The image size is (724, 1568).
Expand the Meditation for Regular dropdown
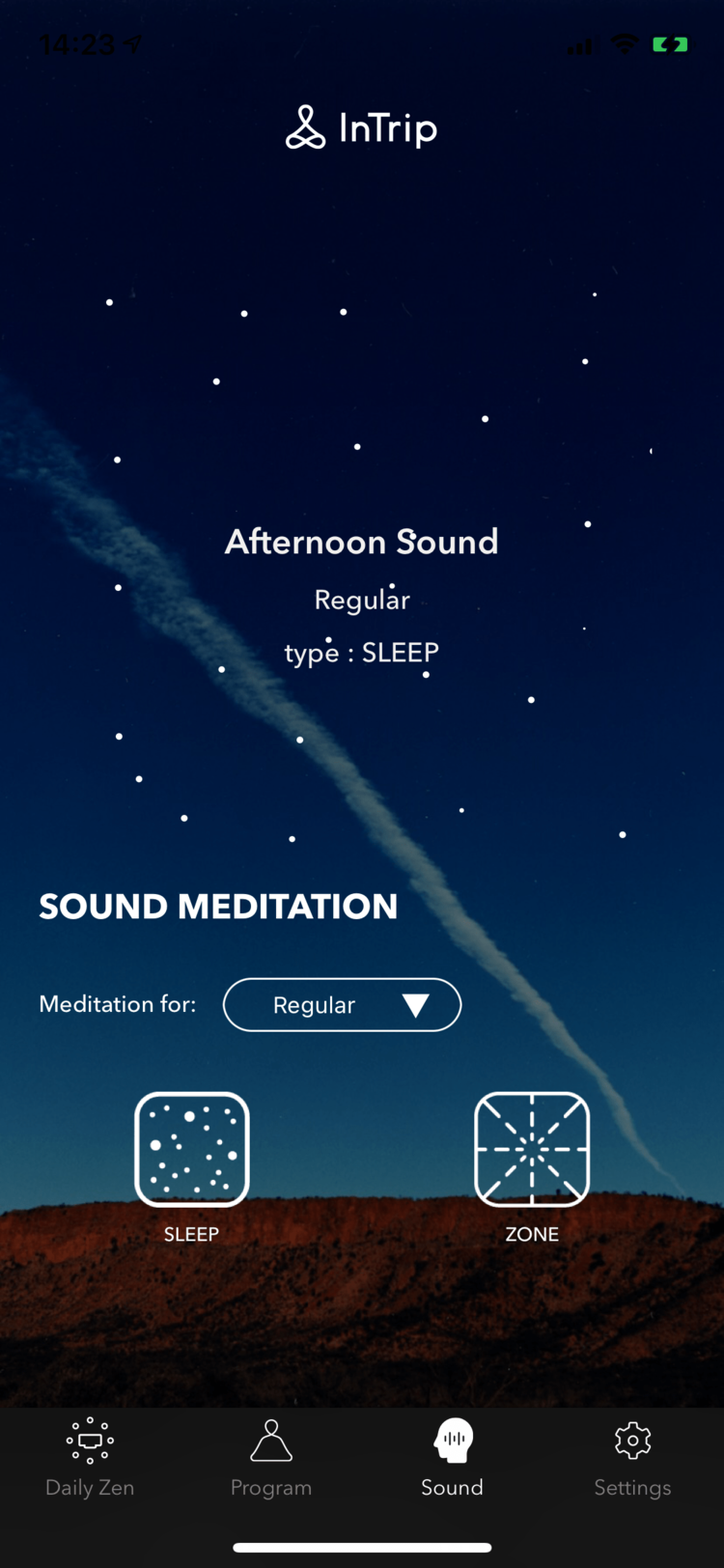[342, 1005]
